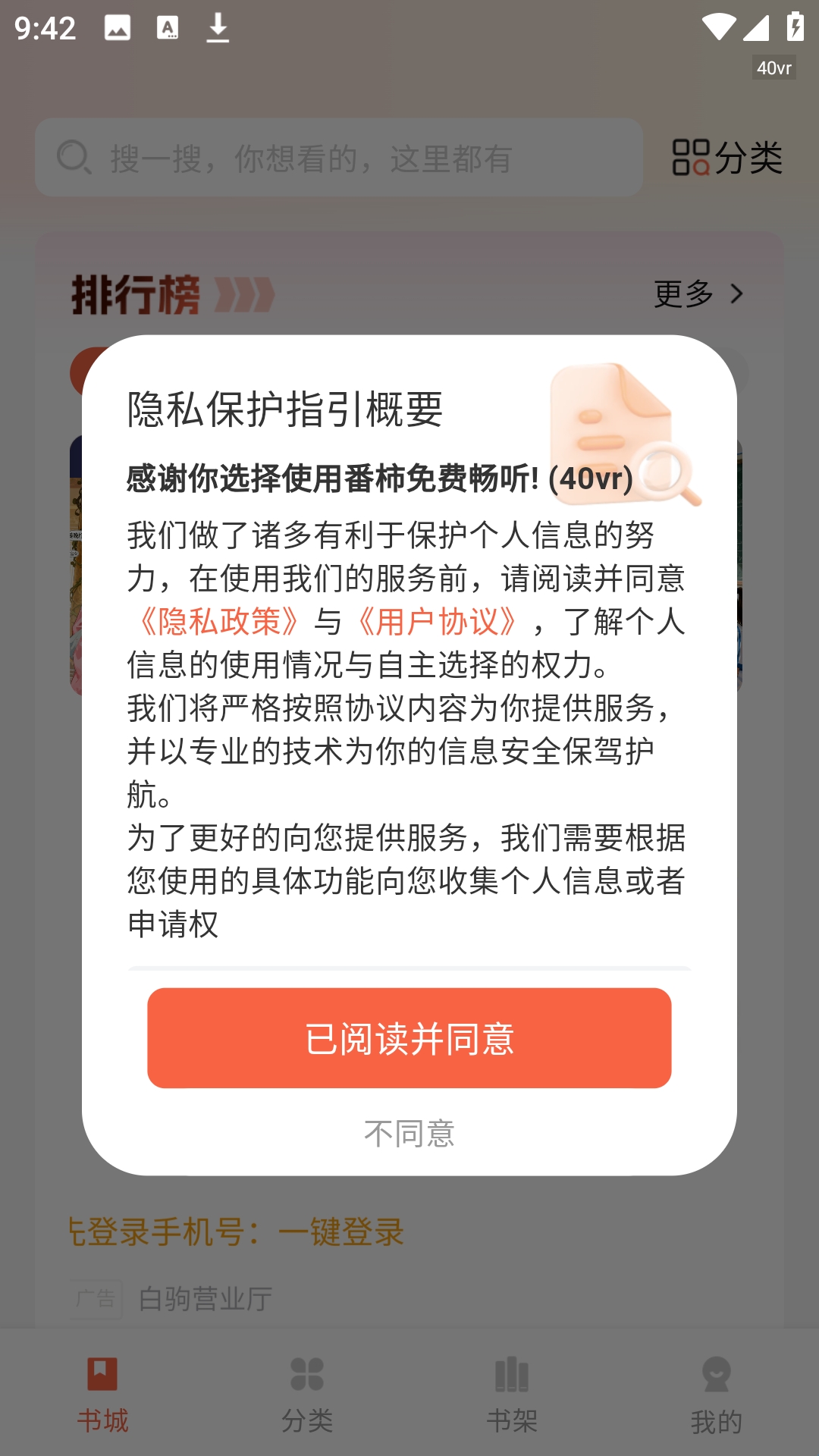Open the 《隐私政策》 link
Screen dimensions: 819x1456
219,622
